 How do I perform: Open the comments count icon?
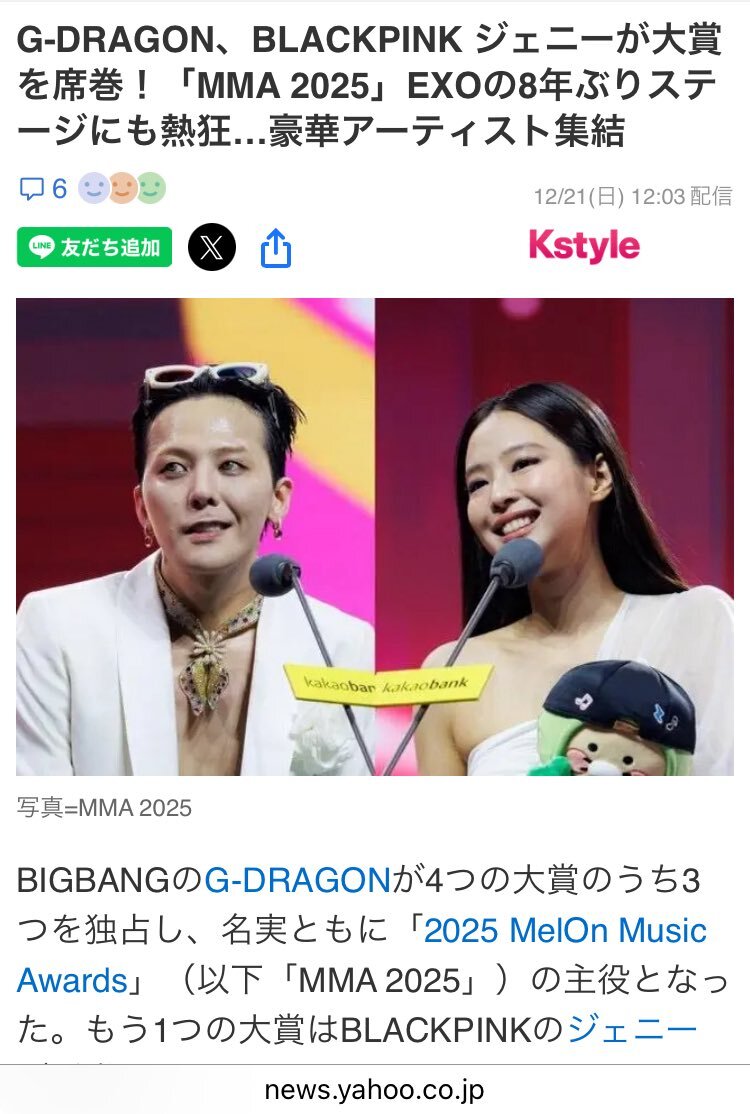[43, 188]
